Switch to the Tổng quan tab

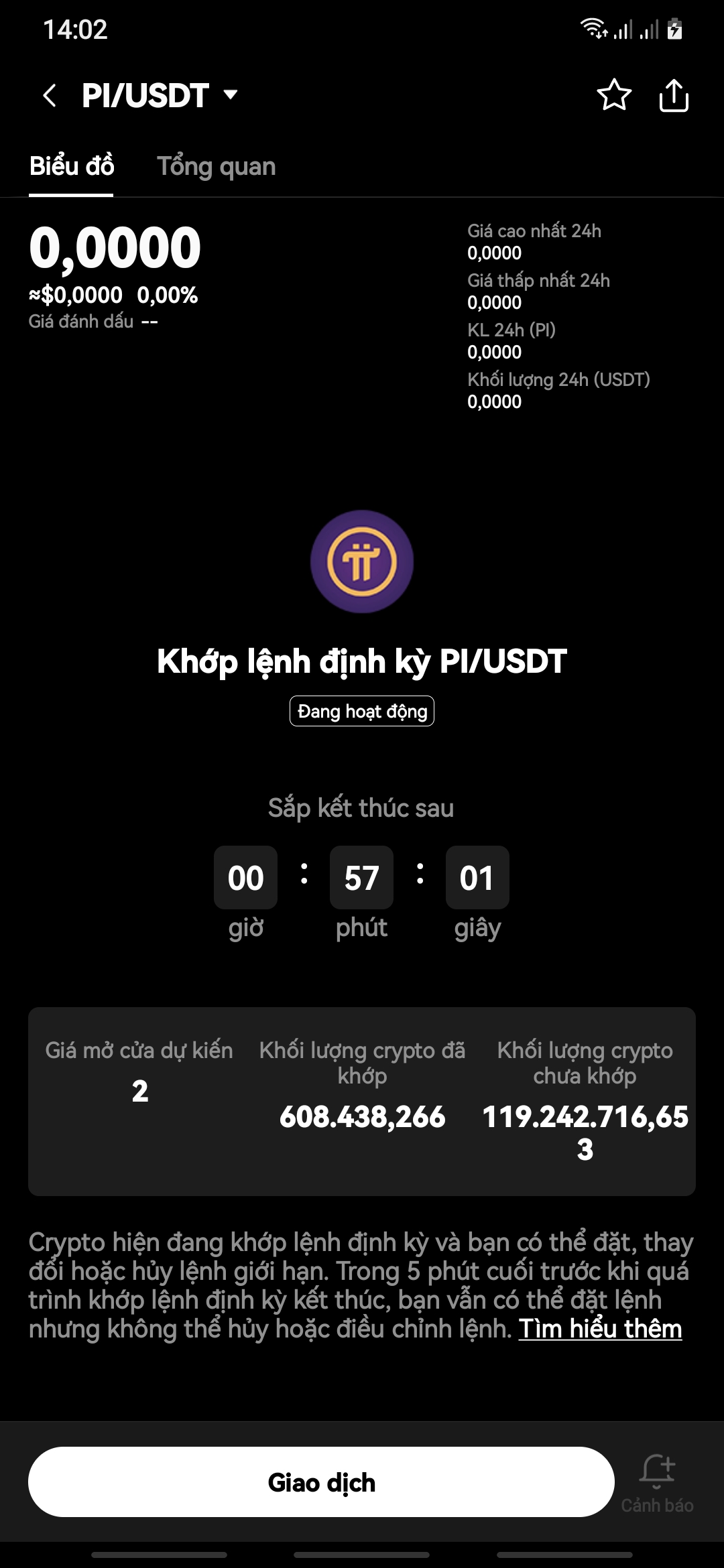[x=216, y=166]
